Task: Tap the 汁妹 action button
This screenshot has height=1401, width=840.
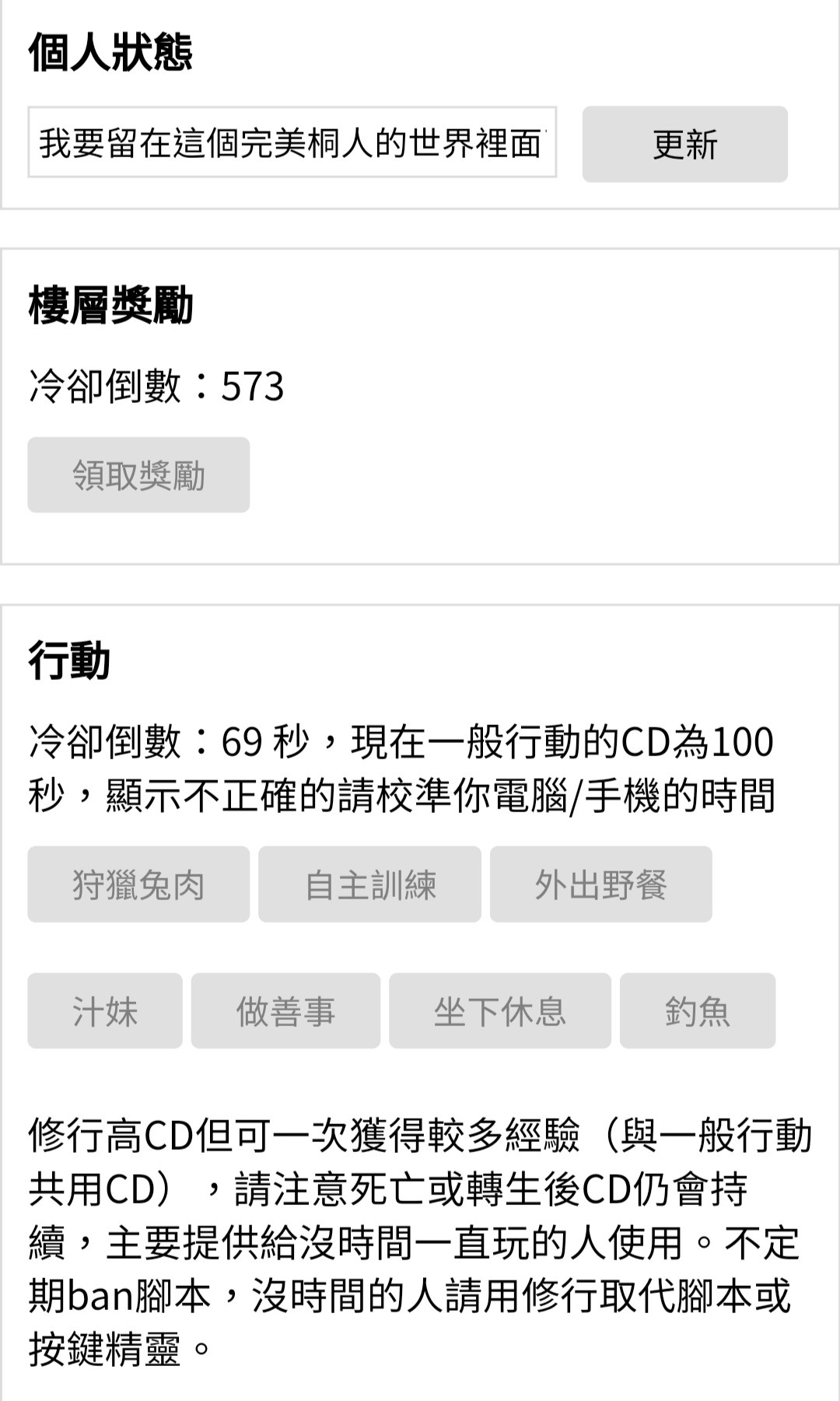Action: coord(105,1011)
